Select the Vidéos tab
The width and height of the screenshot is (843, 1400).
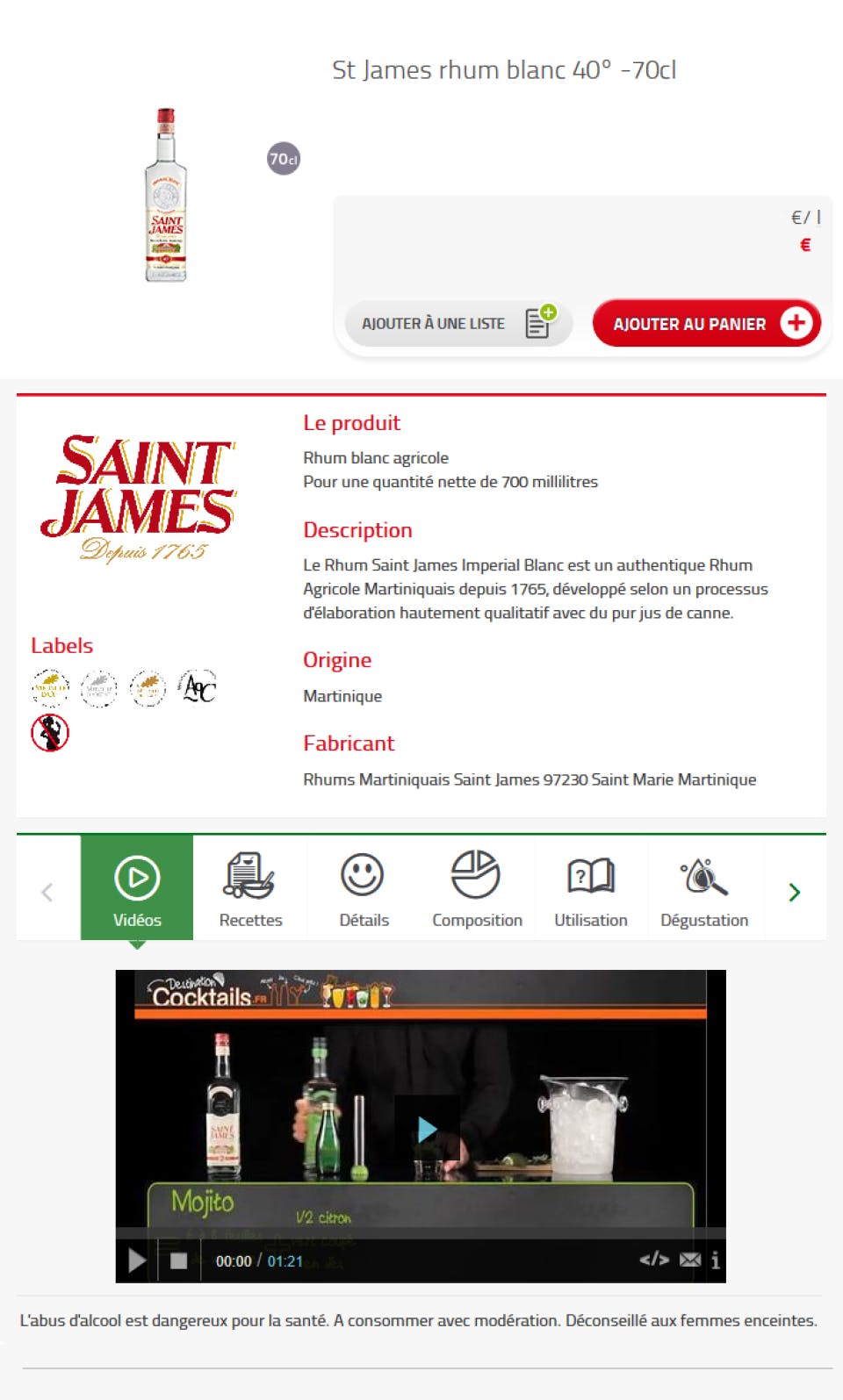(137, 889)
